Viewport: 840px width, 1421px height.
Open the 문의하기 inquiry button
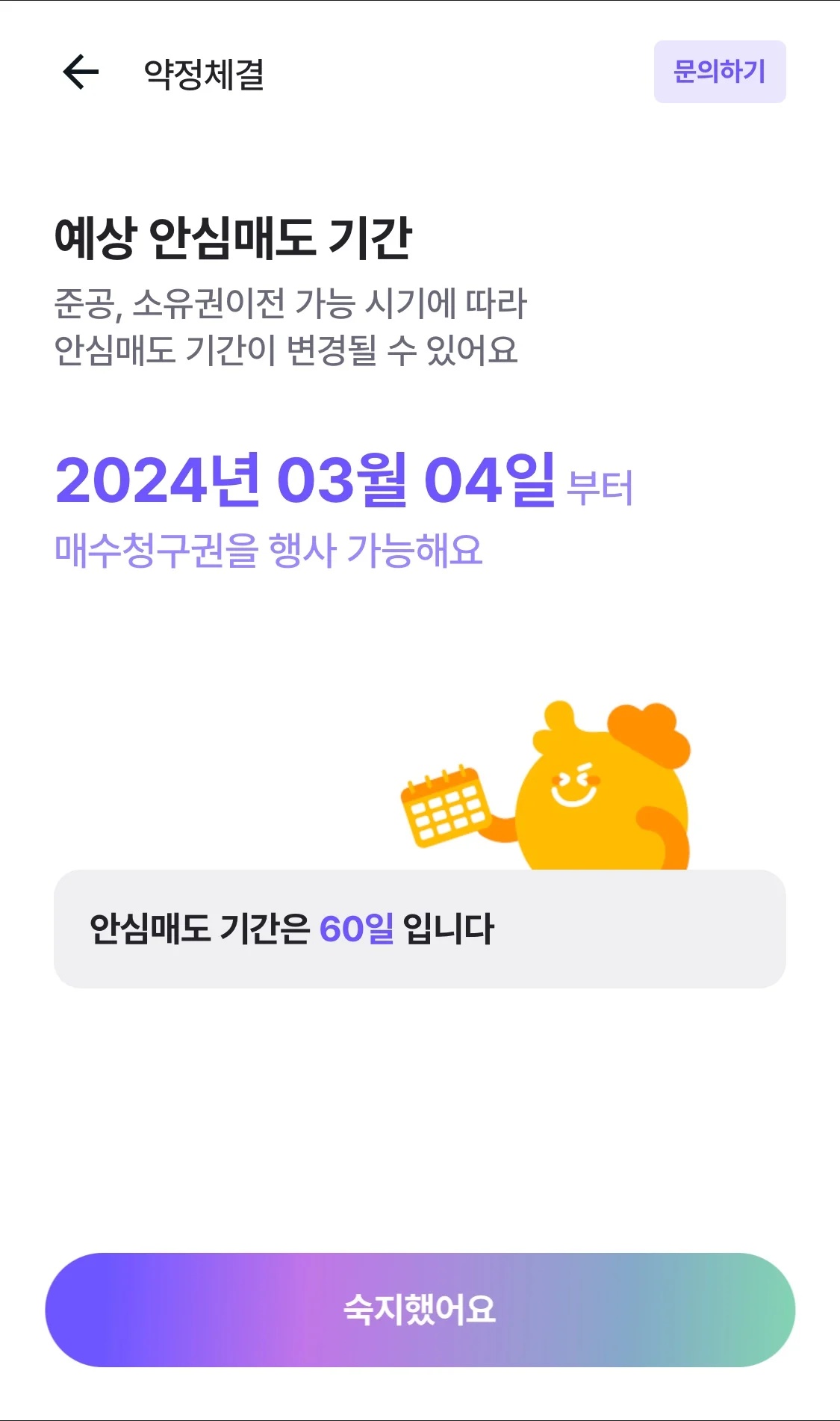[x=719, y=72]
